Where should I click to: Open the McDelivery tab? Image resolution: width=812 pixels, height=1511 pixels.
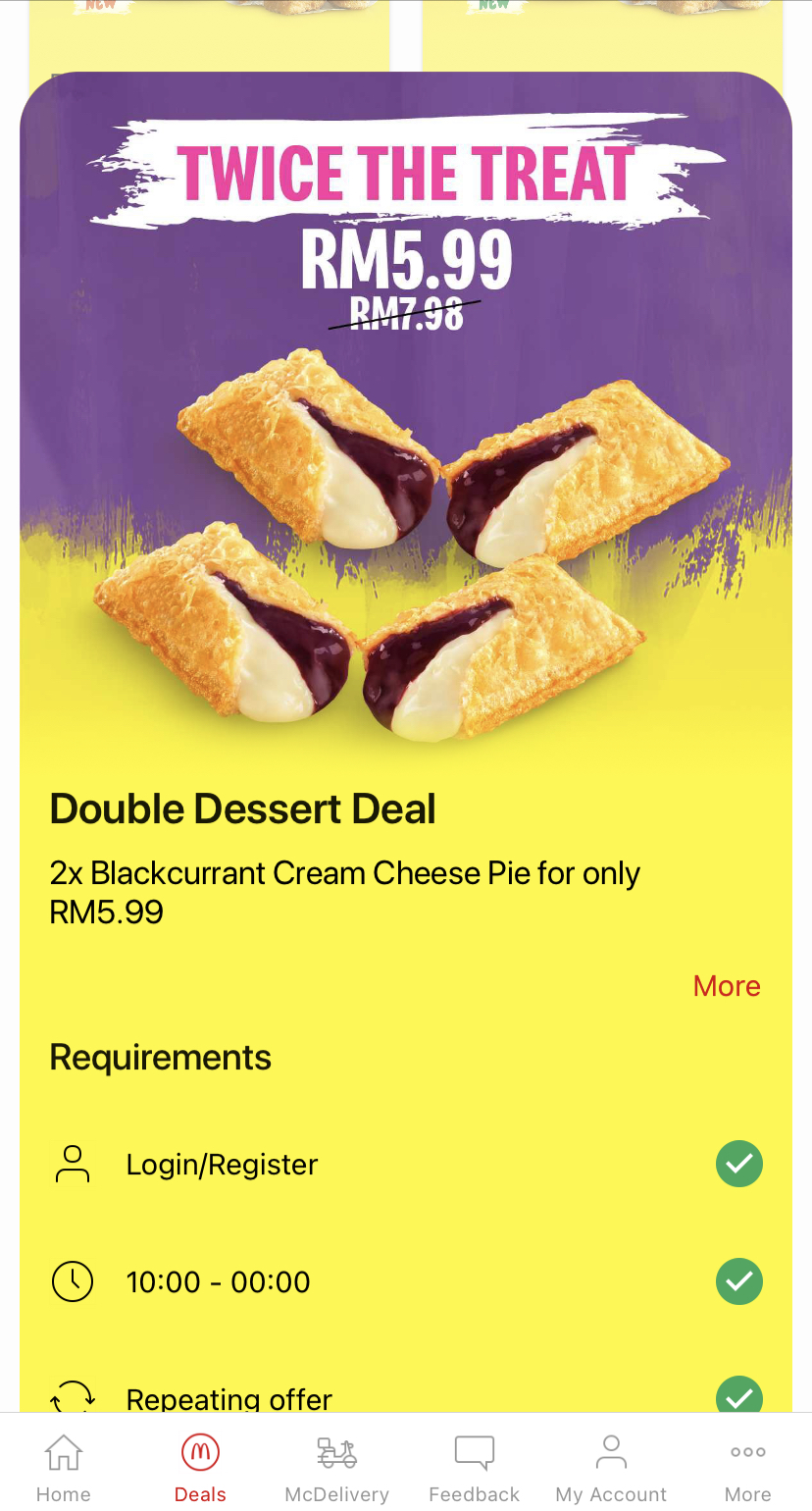tap(336, 1466)
